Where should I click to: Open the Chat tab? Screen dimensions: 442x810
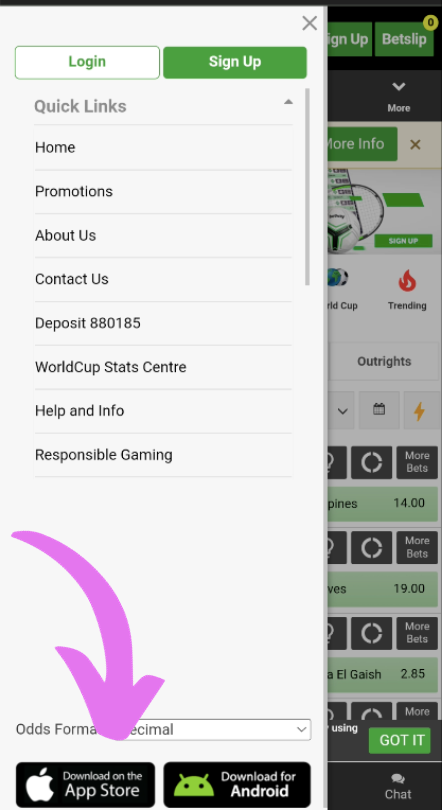pyautogui.click(x=398, y=787)
